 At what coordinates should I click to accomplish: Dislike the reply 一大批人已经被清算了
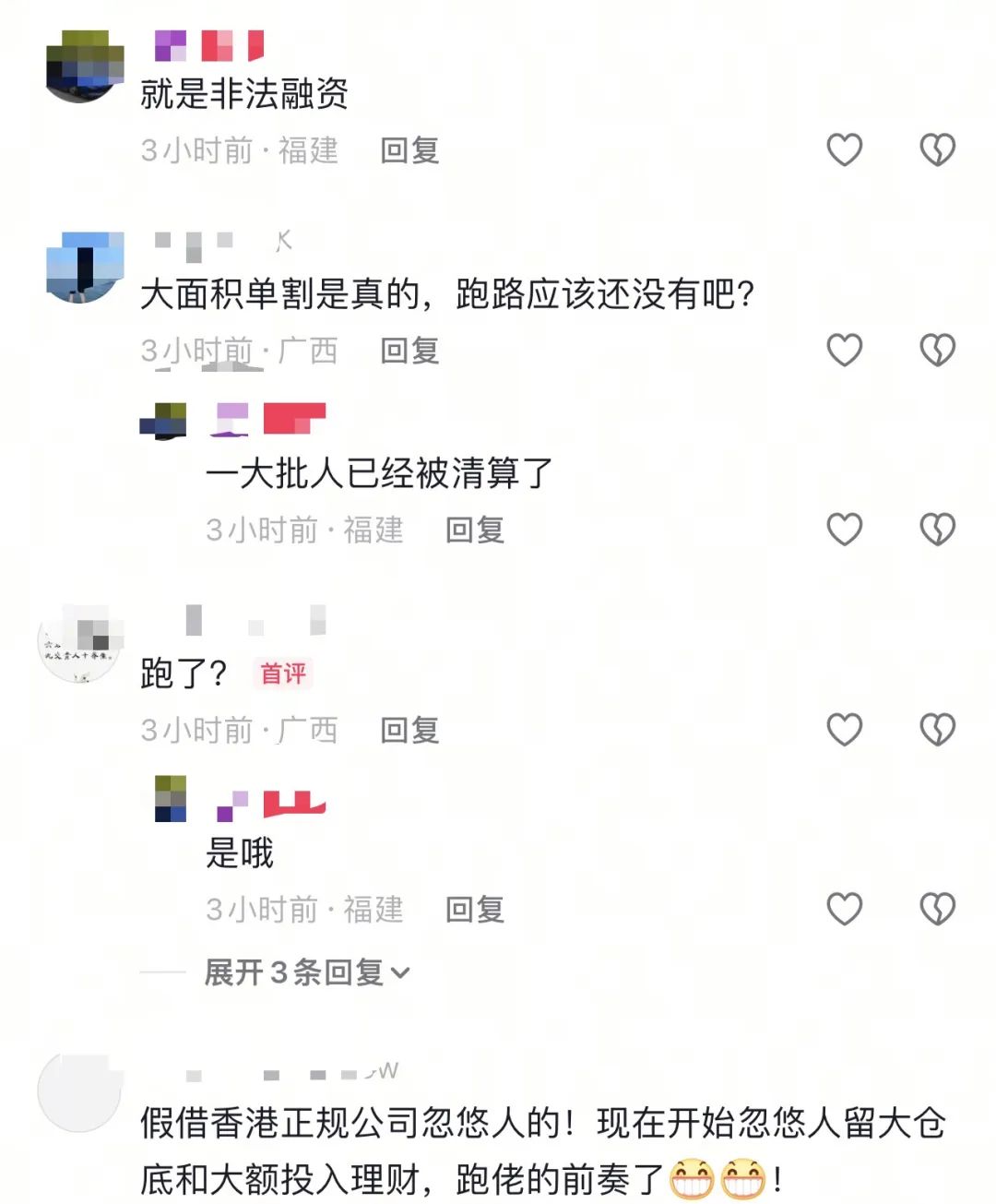(937, 529)
